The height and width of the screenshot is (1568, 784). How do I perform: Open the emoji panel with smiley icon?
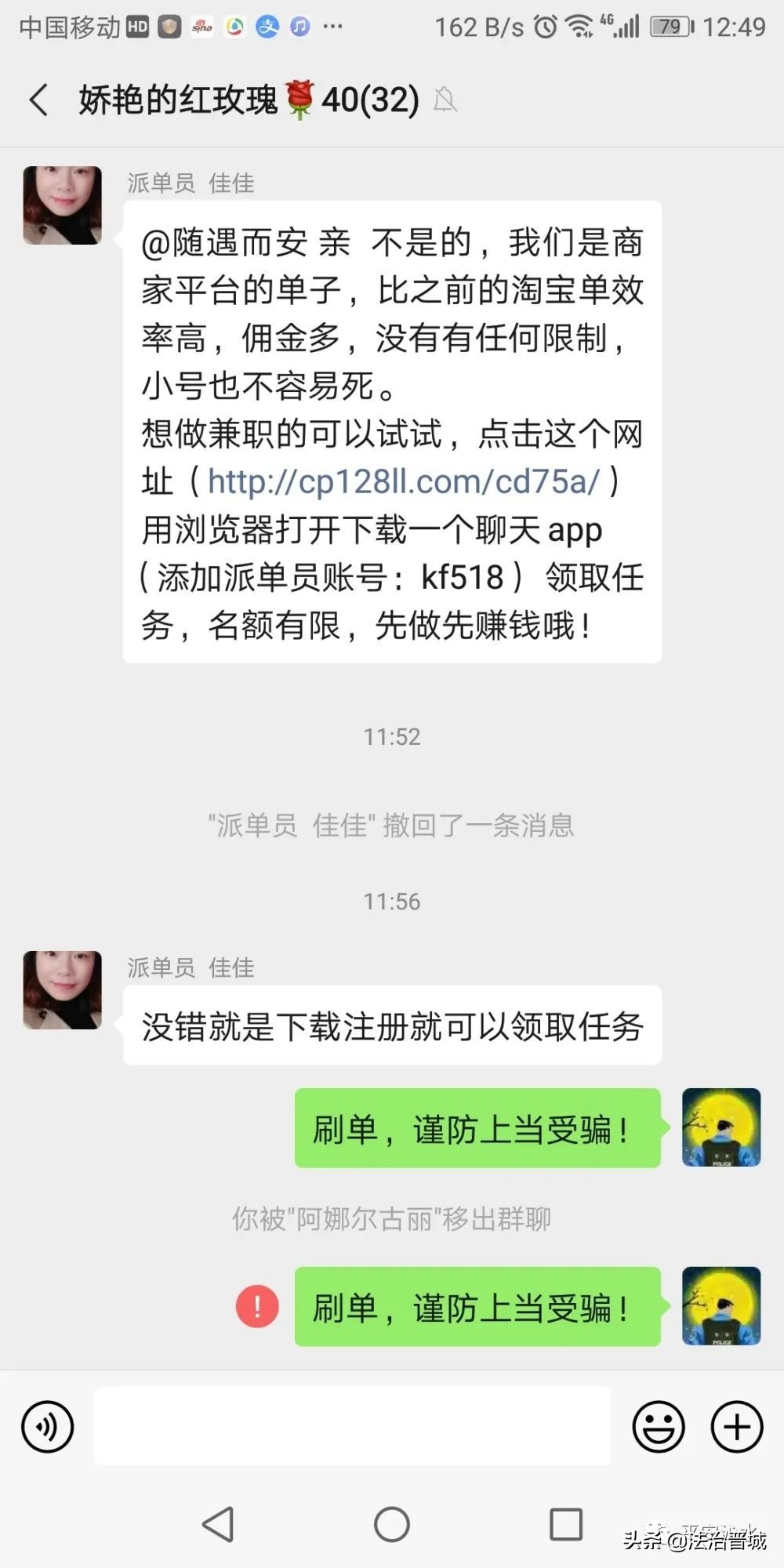[659, 1427]
